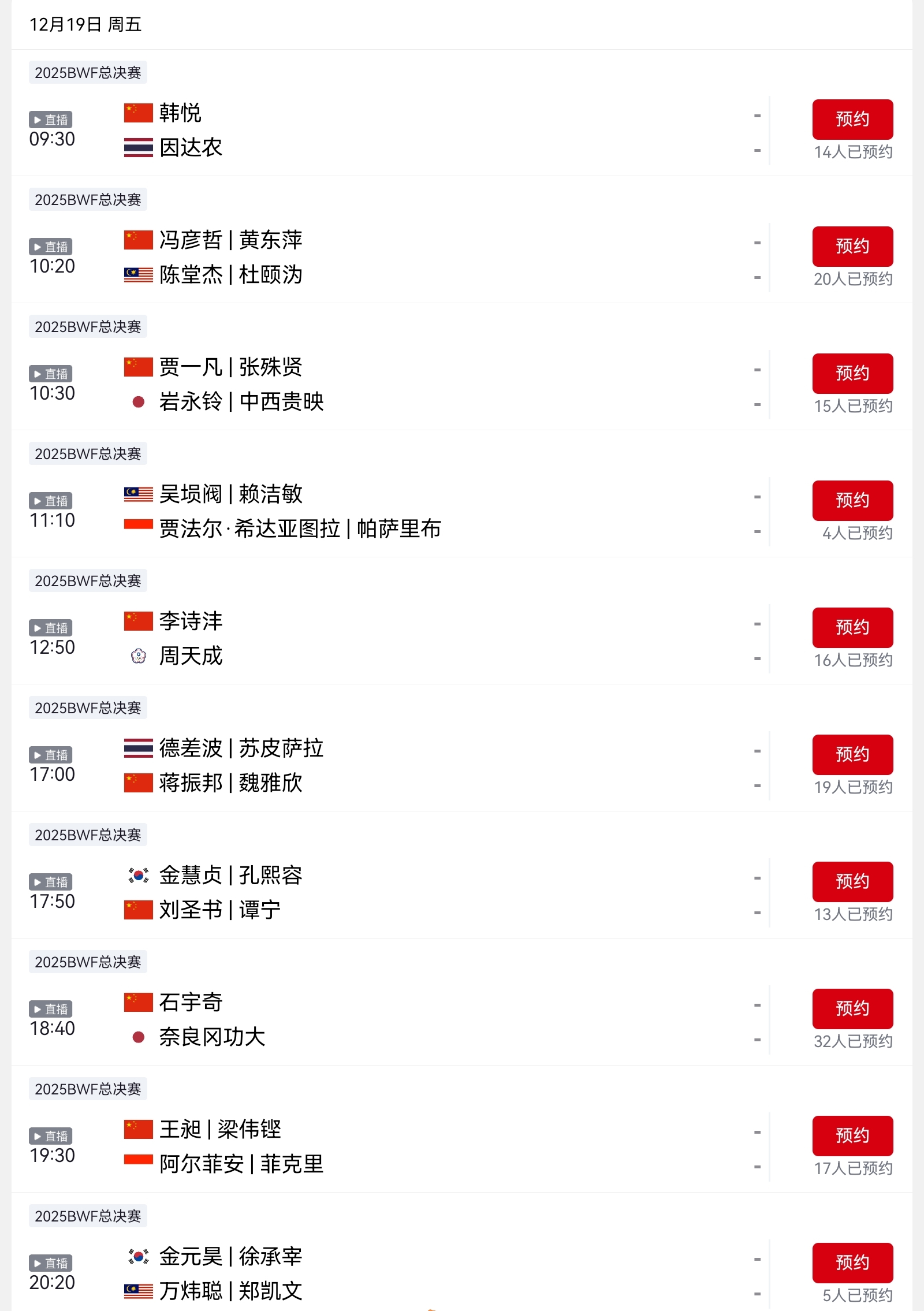Reserve the 10:20 冯彦哲 | 黄东萍 match
Viewport: 924px width, 1311px height.
click(x=852, y=247)
